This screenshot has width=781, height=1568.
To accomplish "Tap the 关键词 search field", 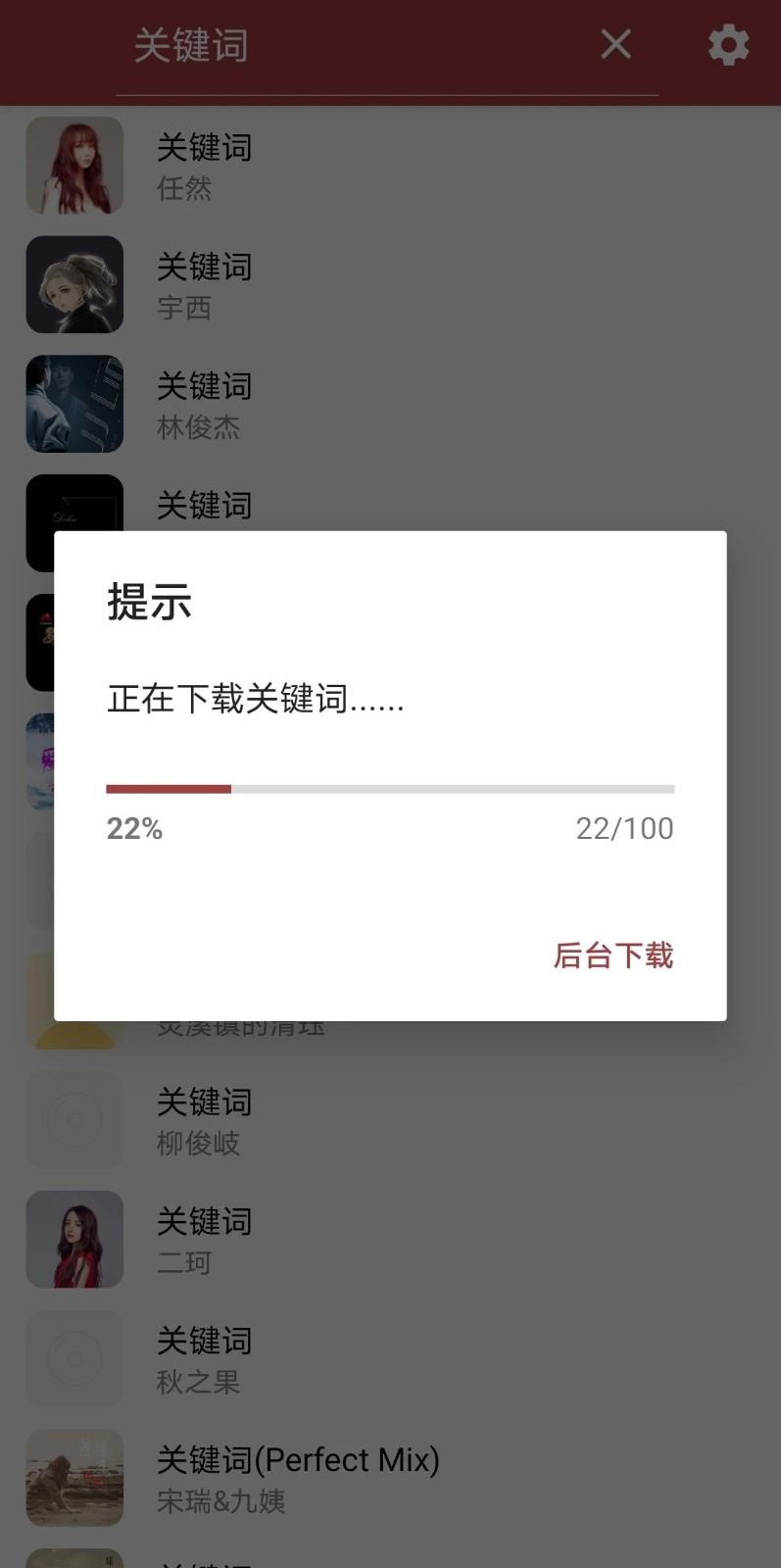I will point(353,46).
